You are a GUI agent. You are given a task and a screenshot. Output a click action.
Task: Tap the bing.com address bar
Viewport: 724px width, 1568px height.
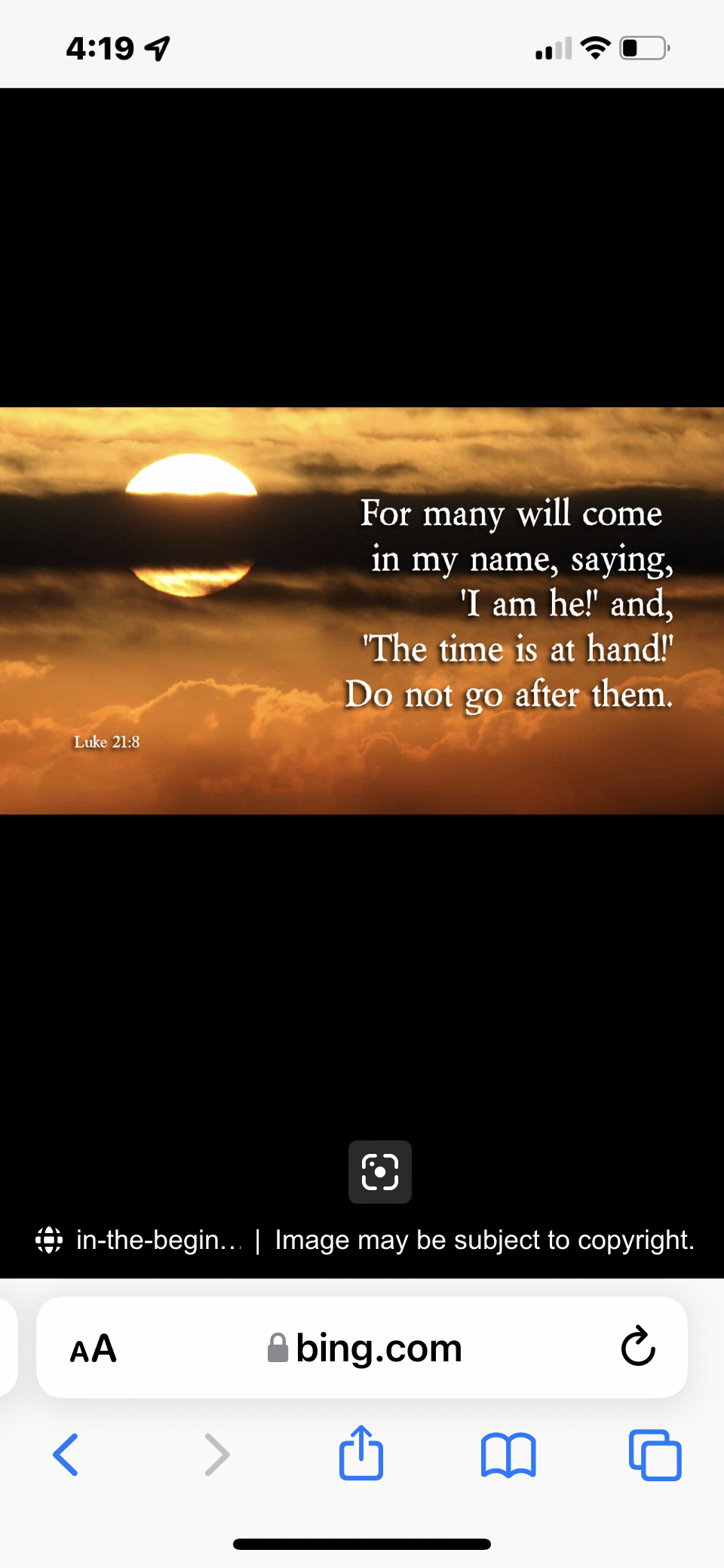(x=366, y=1349)
